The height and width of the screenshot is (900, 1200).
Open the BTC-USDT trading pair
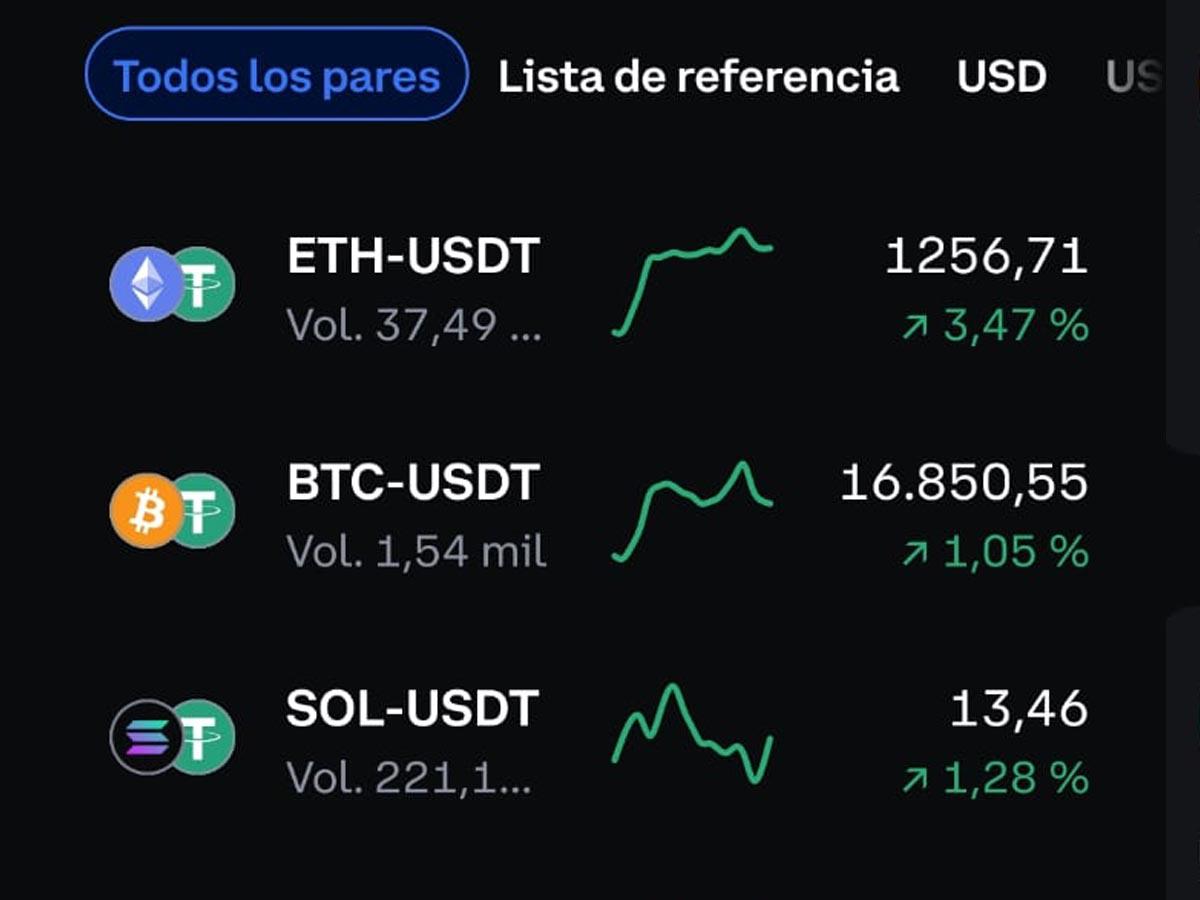[413, 483]
